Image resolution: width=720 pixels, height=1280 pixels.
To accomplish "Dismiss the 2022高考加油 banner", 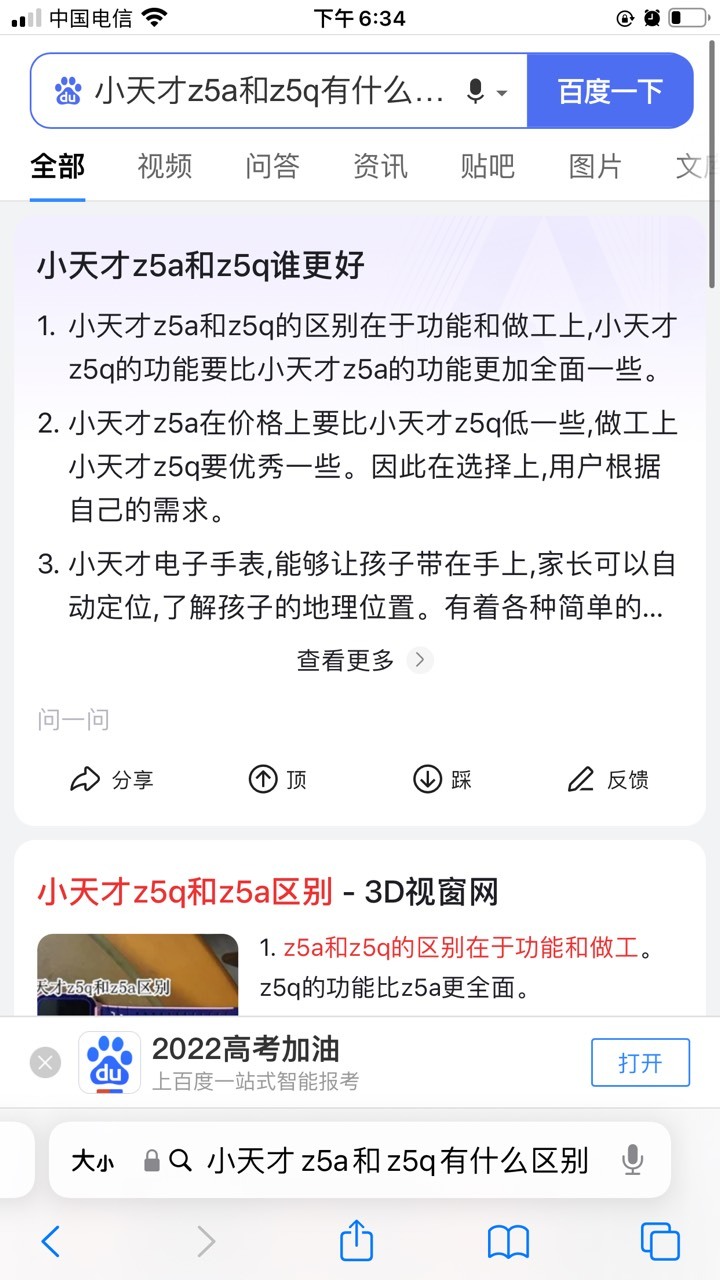I will (45, 1062).
